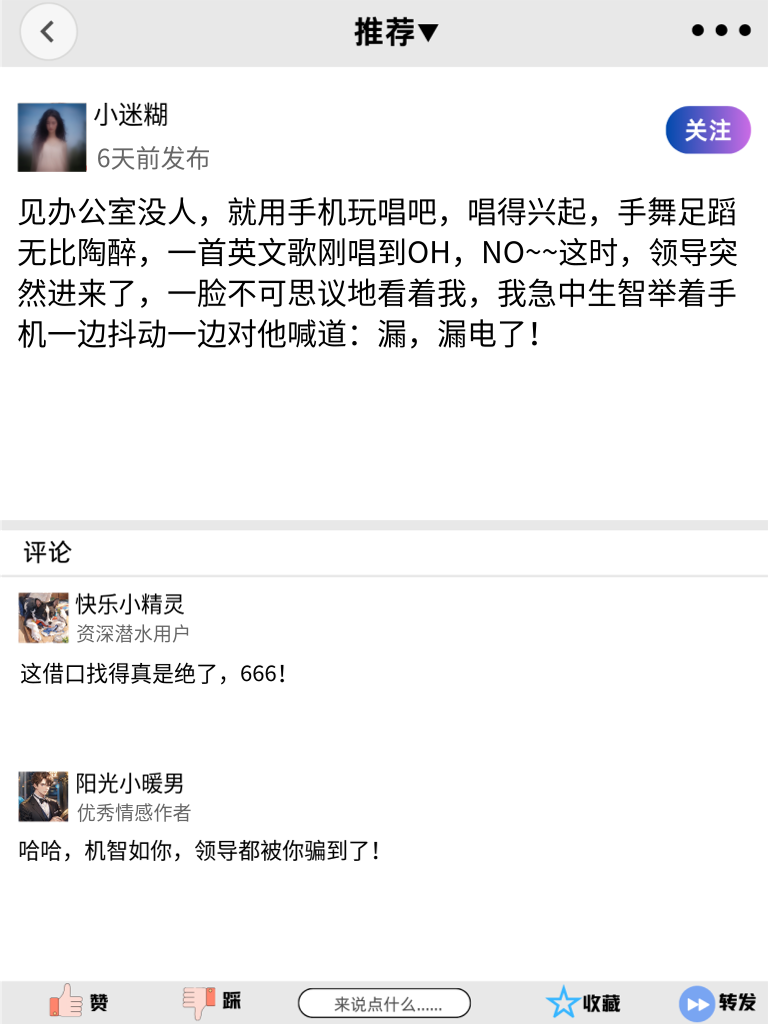This screenshot has height=1024, width=768.
Task: Click 阳光小暖男's avatar picture
Action: tap(42, 797)
